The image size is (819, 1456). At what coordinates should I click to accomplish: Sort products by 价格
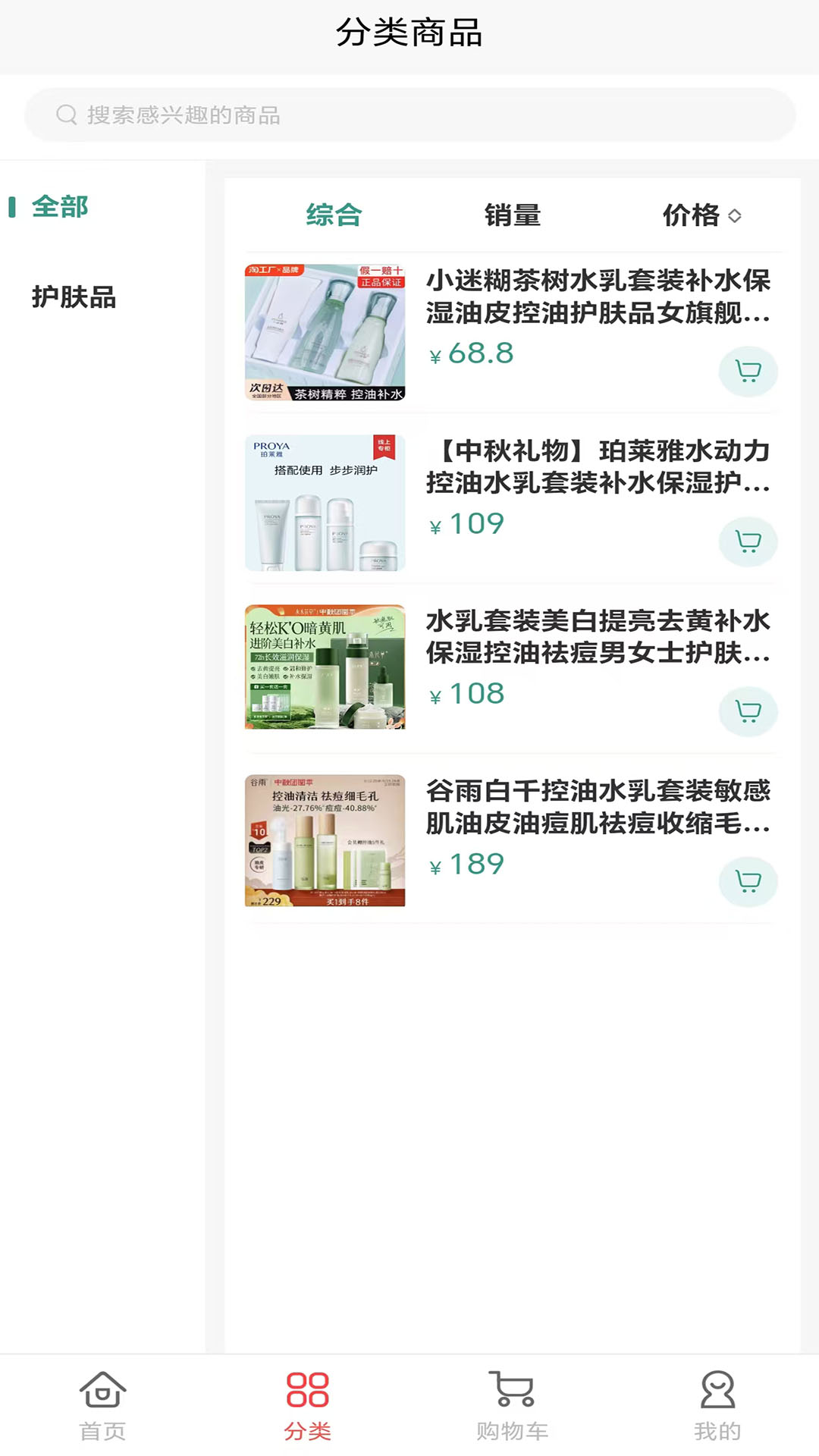[x=701, y=215]
